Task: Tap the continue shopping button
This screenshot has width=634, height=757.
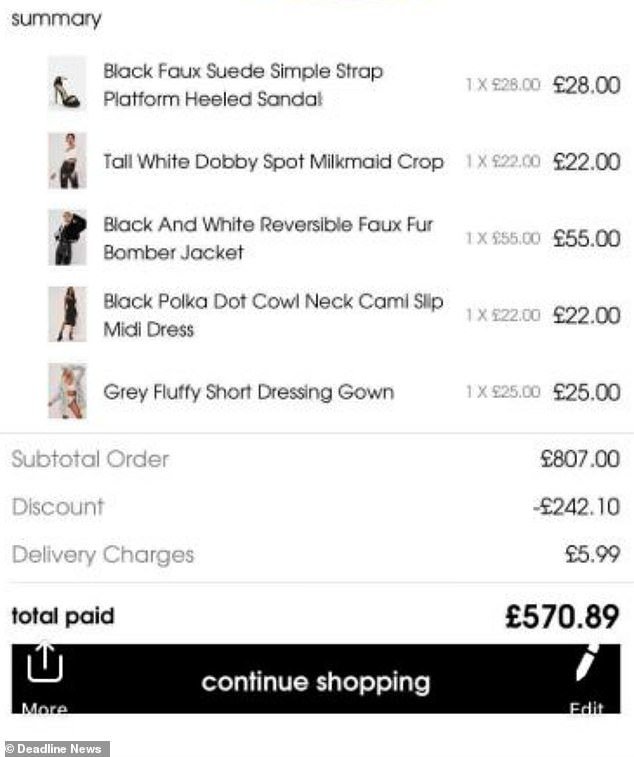Action: pos(316,682)
